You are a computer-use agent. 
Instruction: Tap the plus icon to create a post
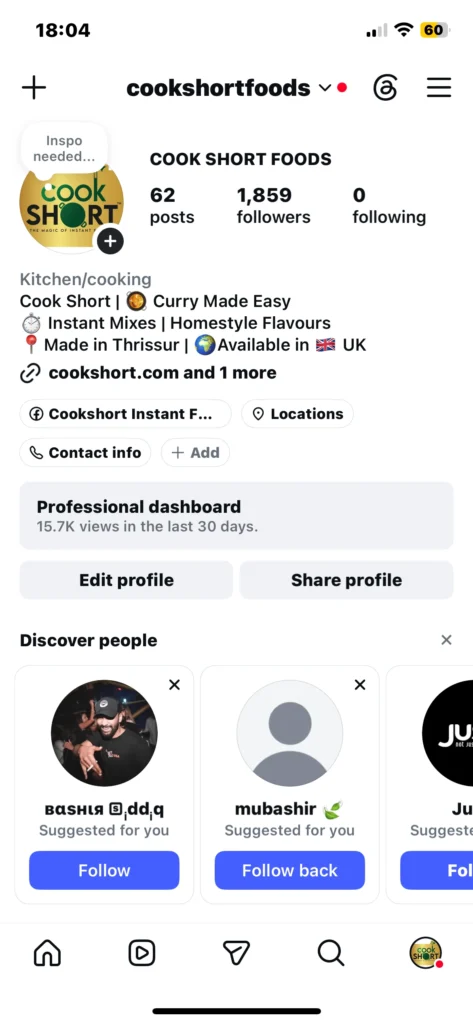(34, 88)
